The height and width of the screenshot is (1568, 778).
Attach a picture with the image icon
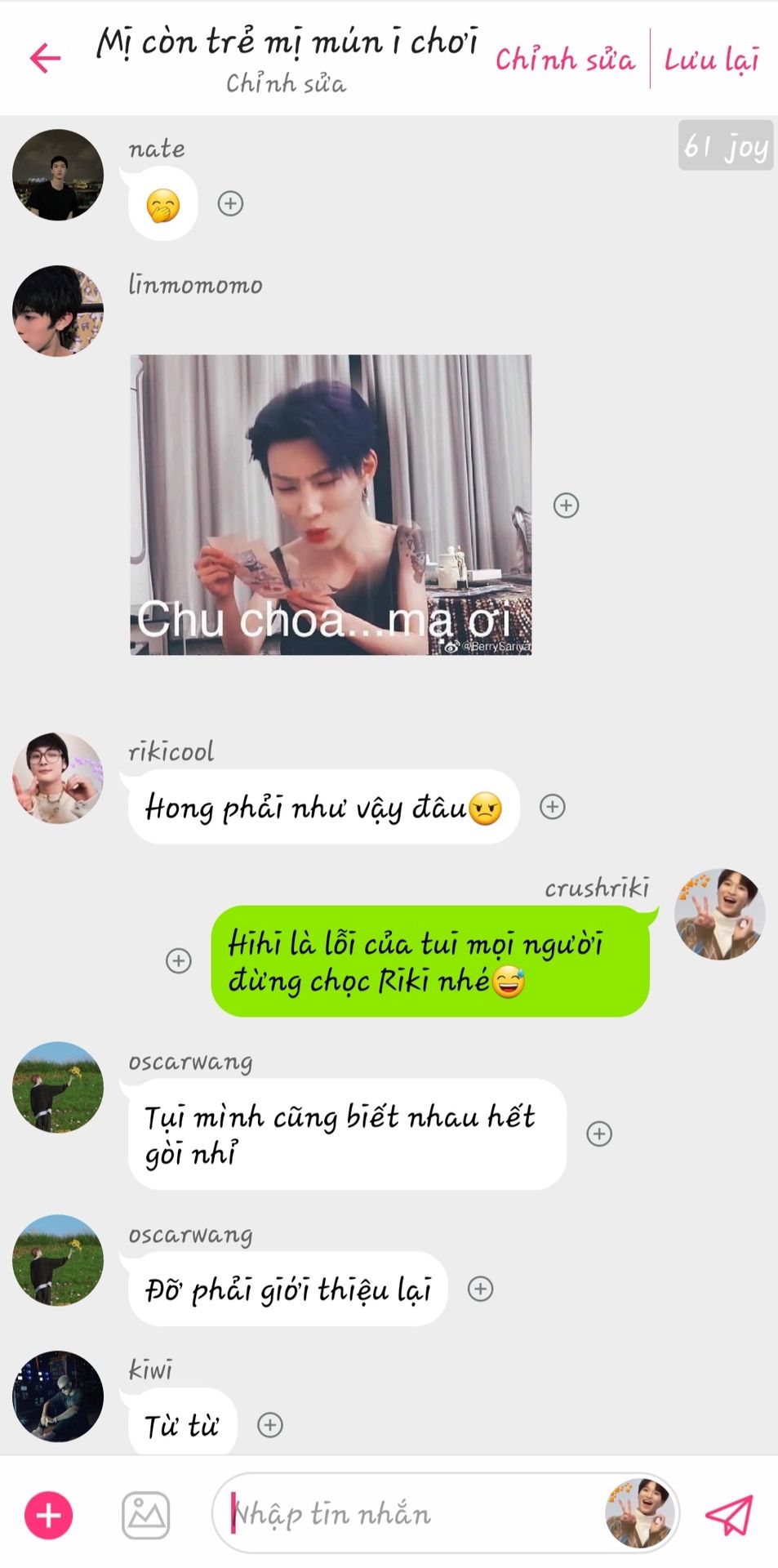click(x=146, y=1515)
